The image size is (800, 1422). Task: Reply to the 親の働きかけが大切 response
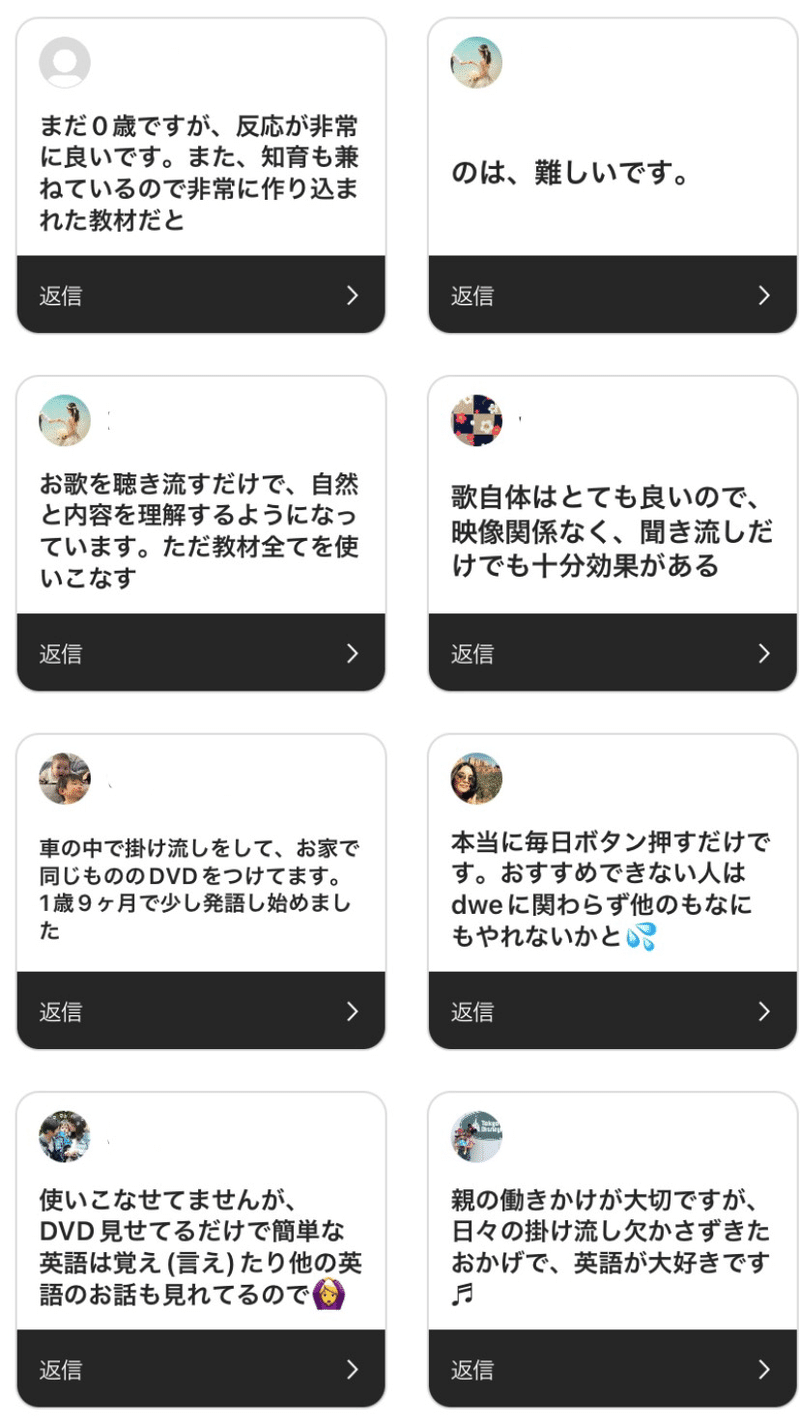coord(612,1369)
